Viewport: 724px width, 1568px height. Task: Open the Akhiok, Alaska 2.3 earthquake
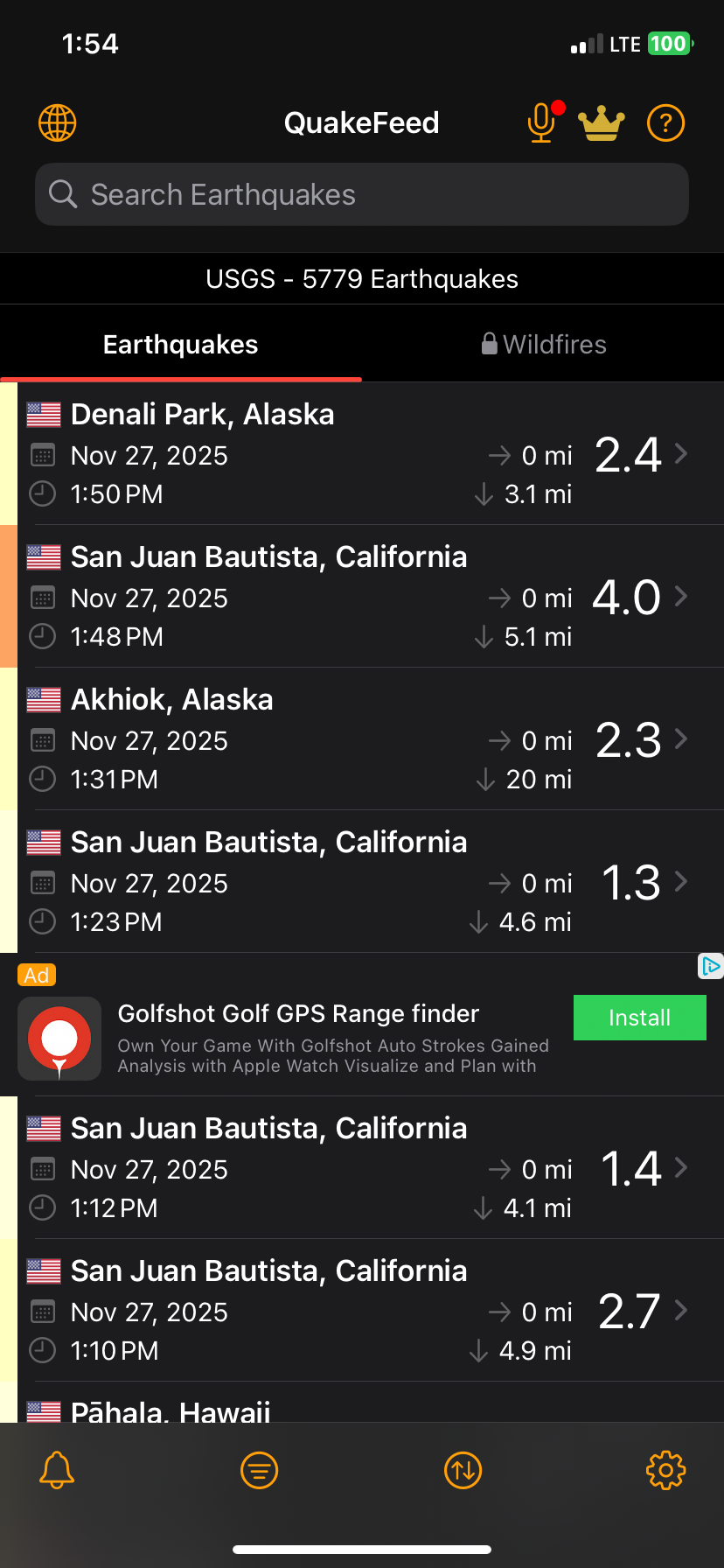pyautogui.click(x=362, y=739)
